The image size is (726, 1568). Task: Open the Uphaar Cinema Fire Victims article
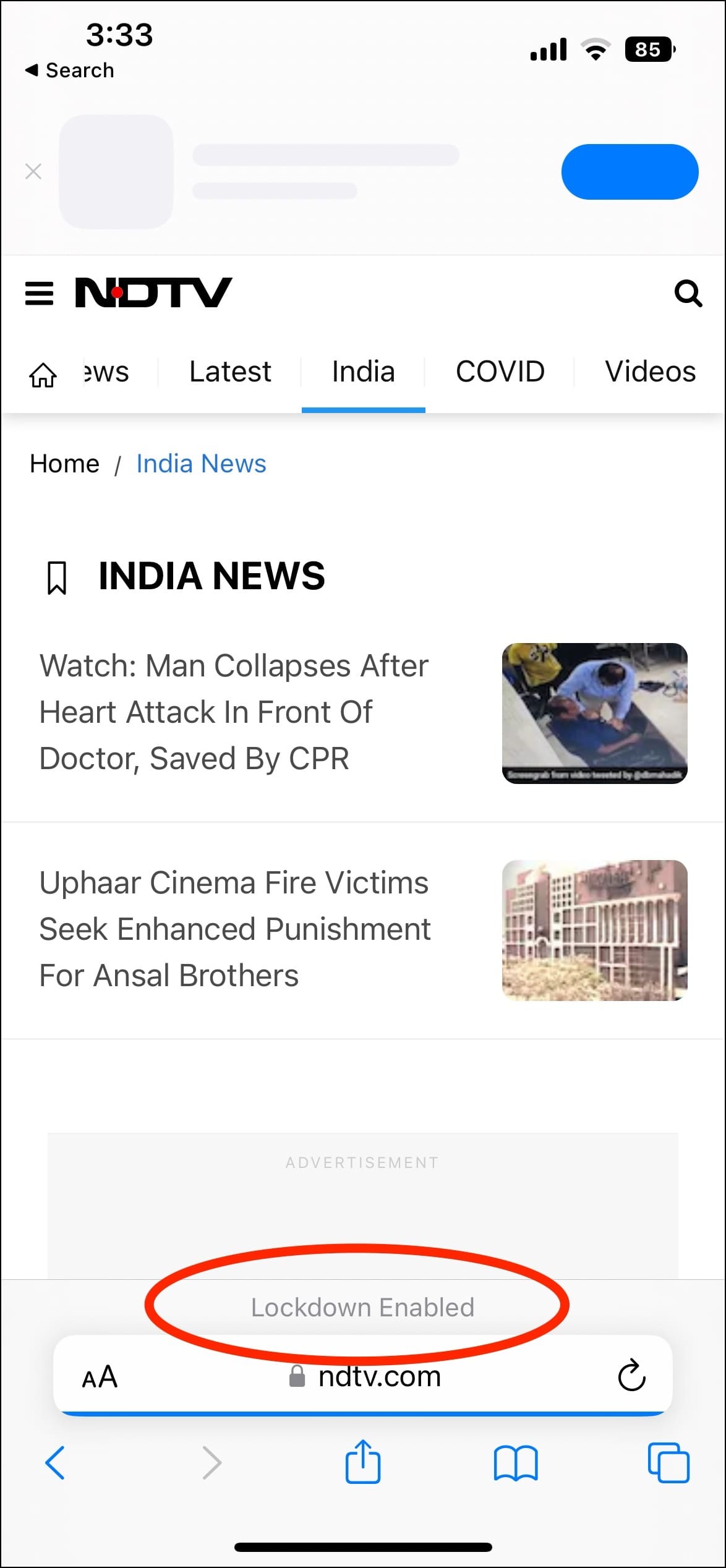point(235,929)
